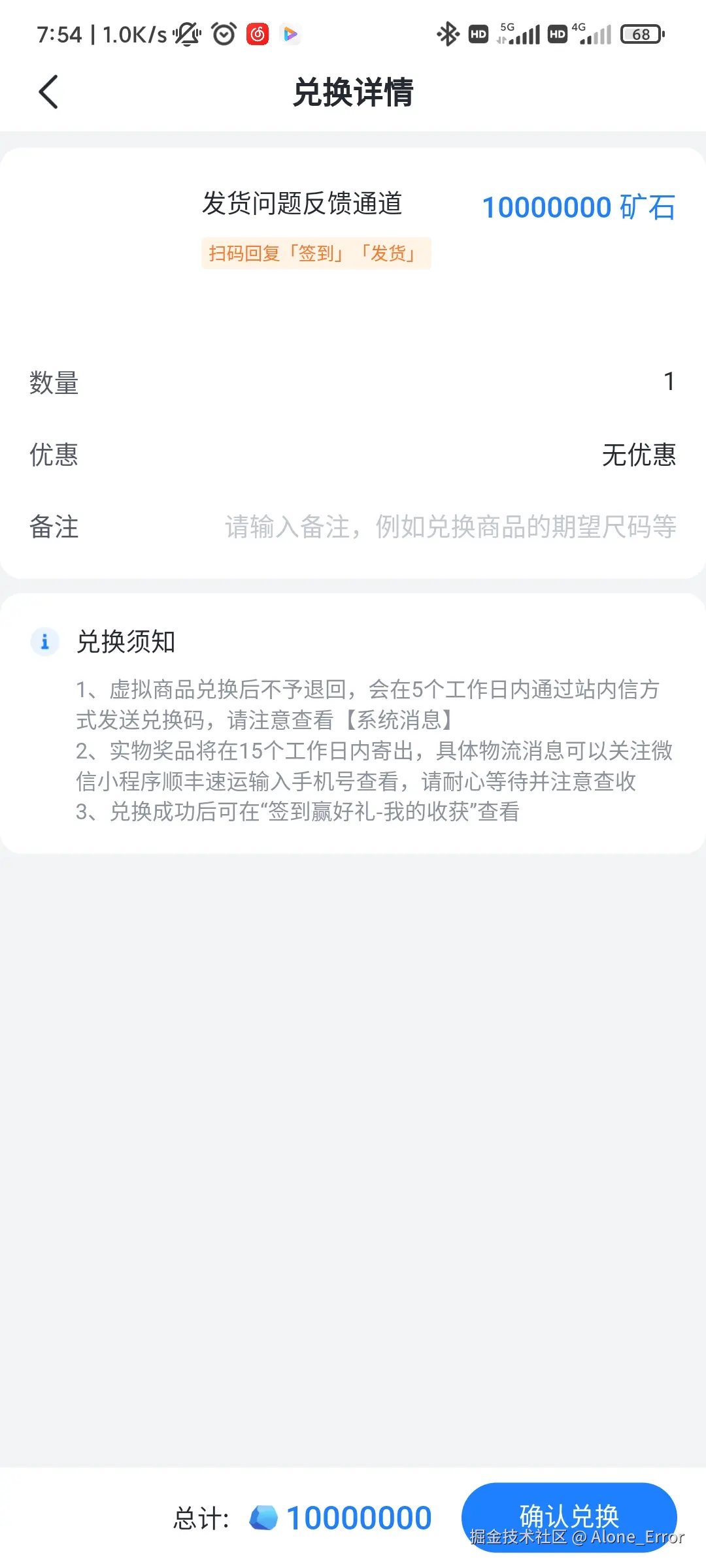Tap the back arrow icon
706x1568 pixels.
[49, 91]
